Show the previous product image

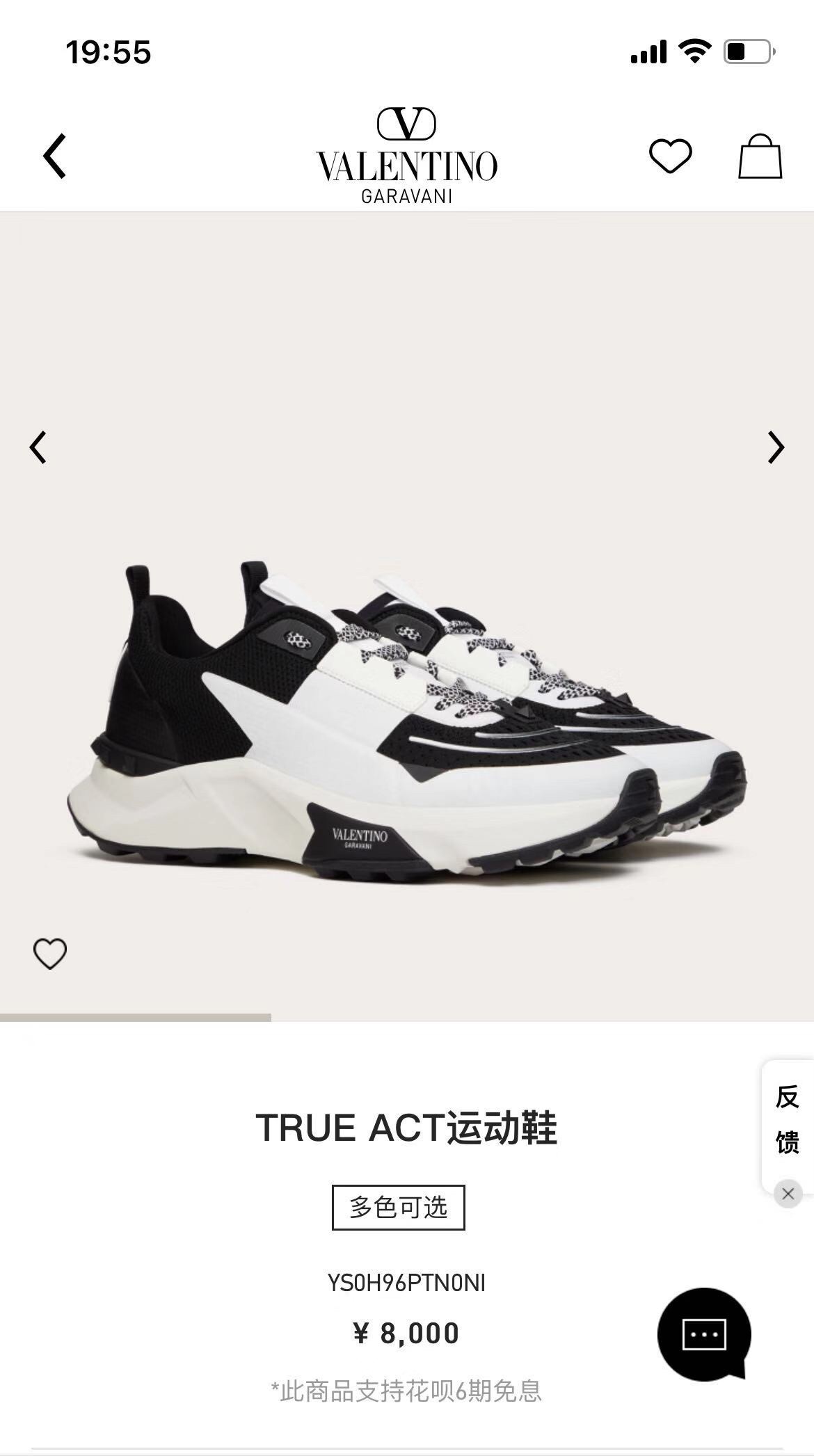[x=38, y=447]
